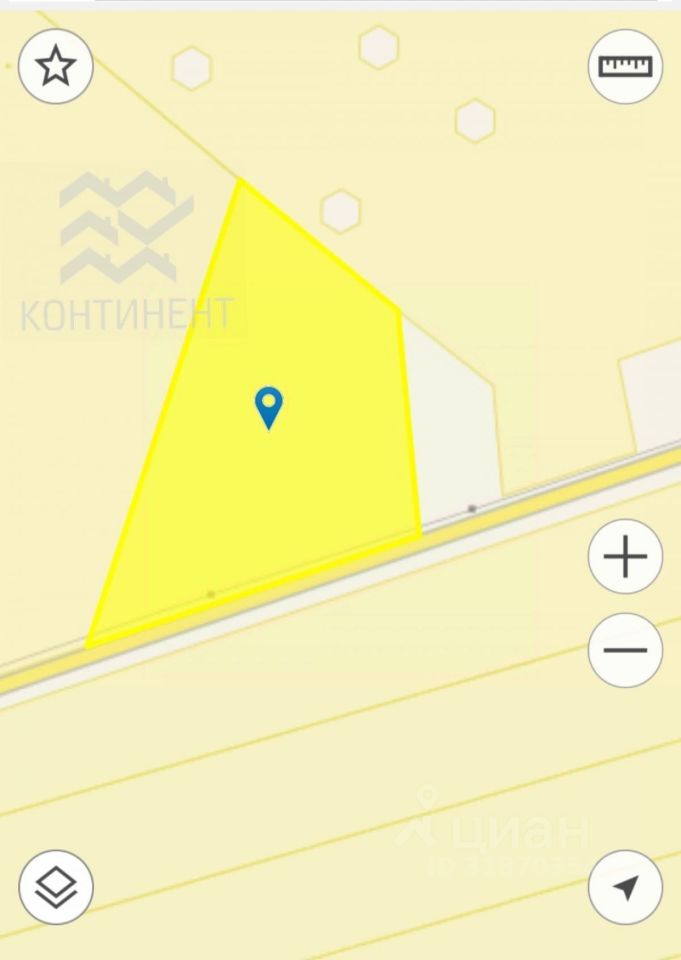The width and height of the screenshot is (681, 960).
Task: Zoom out with the minus button
Action: point(625,650)
